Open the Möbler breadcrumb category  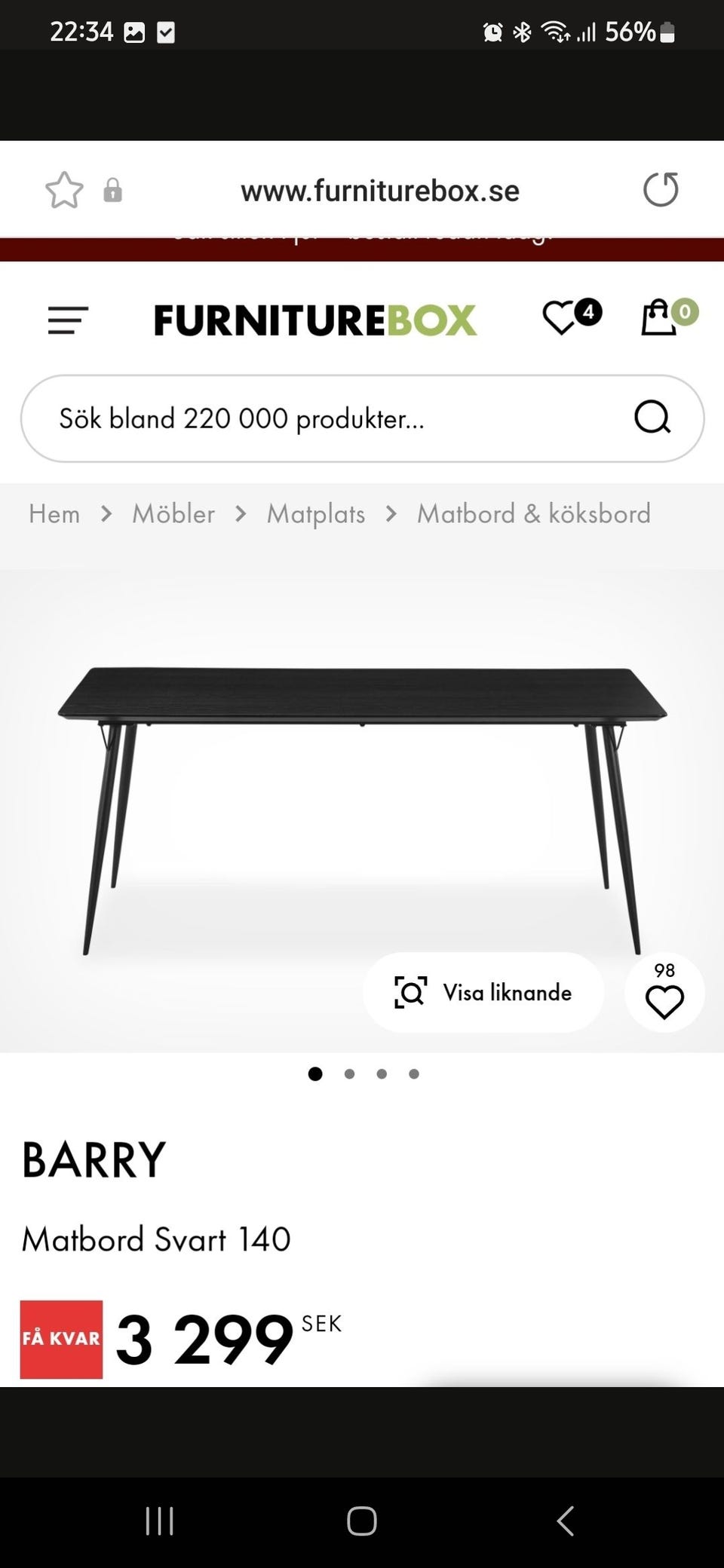tap(173, 514)
